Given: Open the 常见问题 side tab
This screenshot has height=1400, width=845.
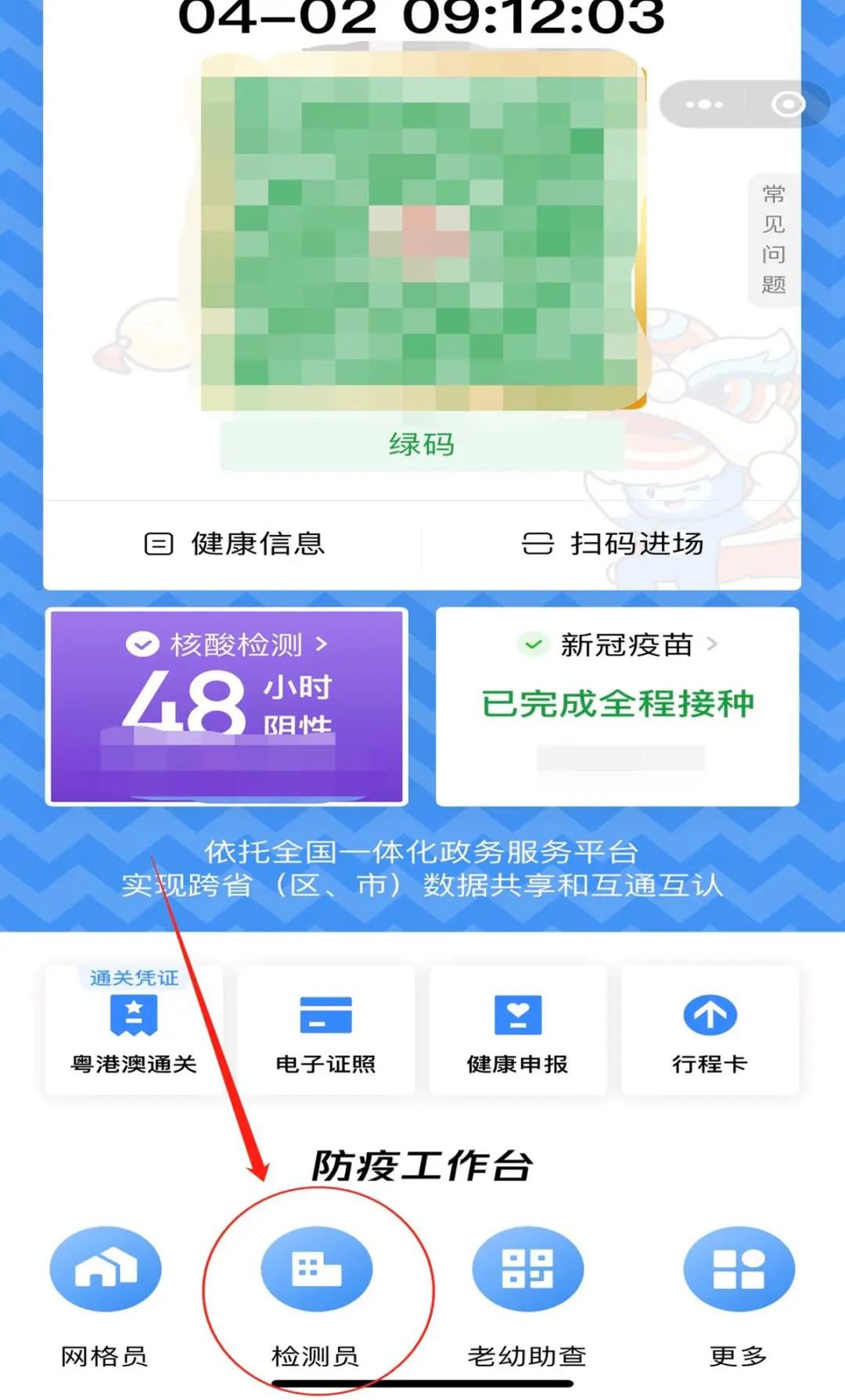Looking at the screenshot, I should (x=773, y=239).
